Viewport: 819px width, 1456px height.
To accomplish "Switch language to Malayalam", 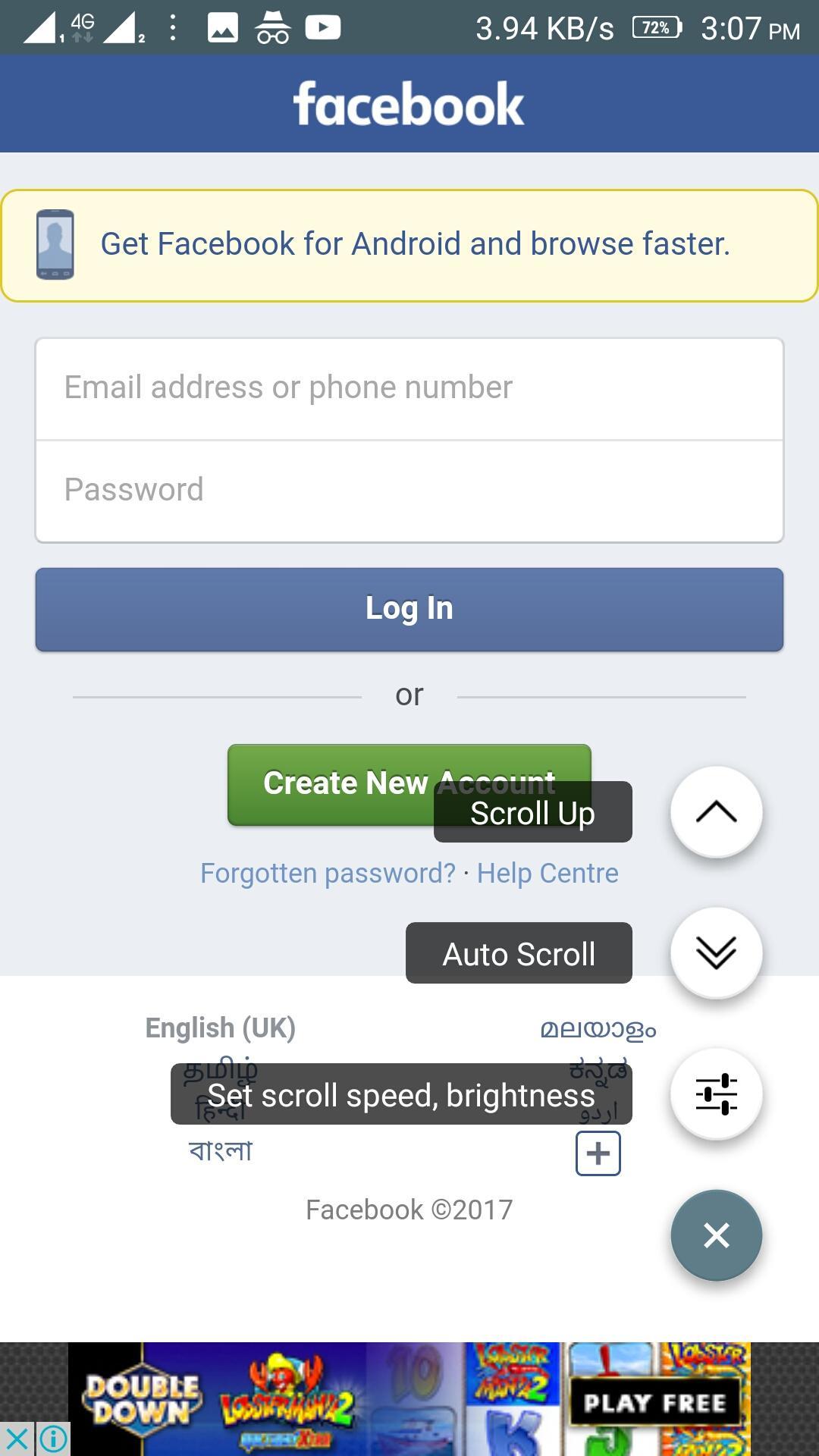I will (x=598, y=1029).
